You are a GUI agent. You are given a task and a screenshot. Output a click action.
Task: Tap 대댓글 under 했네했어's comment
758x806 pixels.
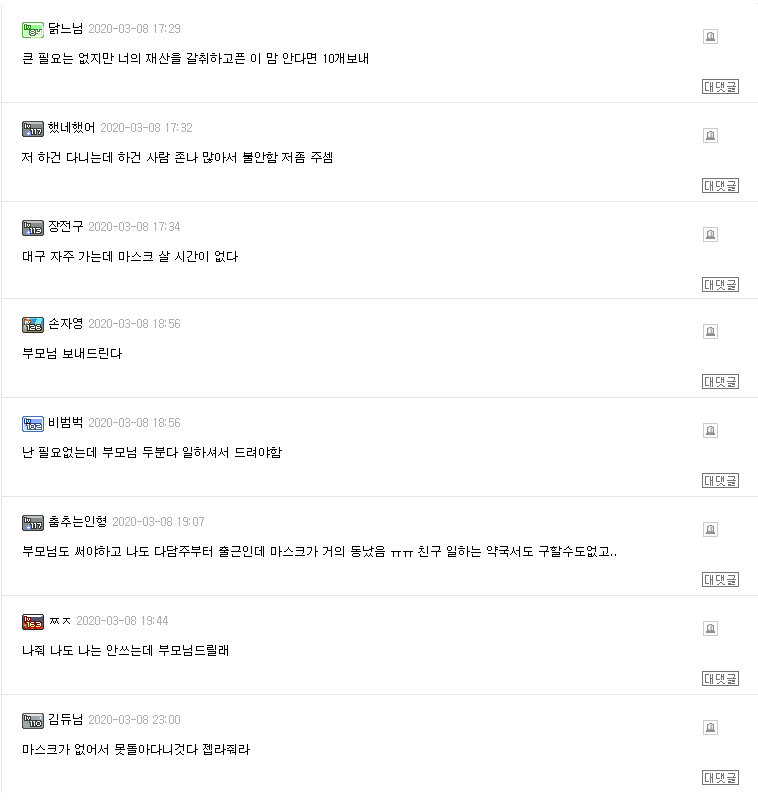[x=720, y=186]
